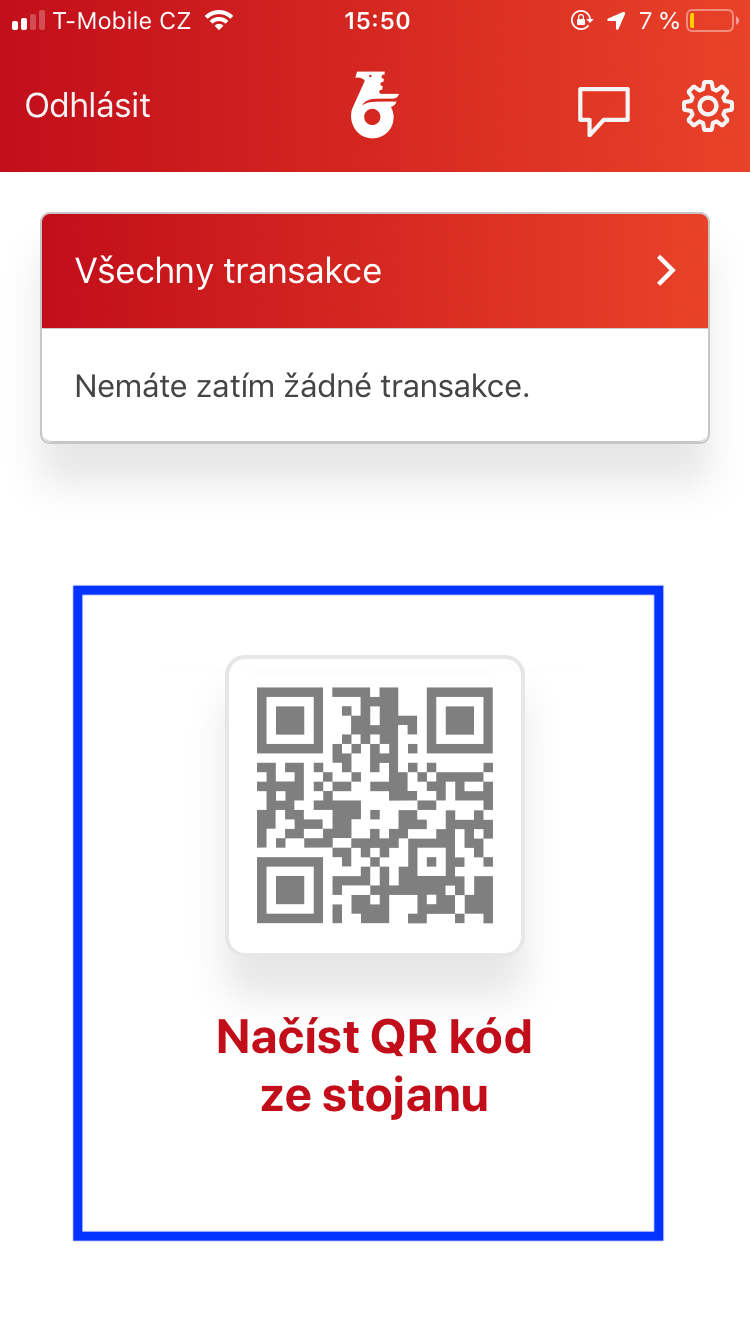Open the chat message icon
This screenshot has height=1334, width=750.
604,108
